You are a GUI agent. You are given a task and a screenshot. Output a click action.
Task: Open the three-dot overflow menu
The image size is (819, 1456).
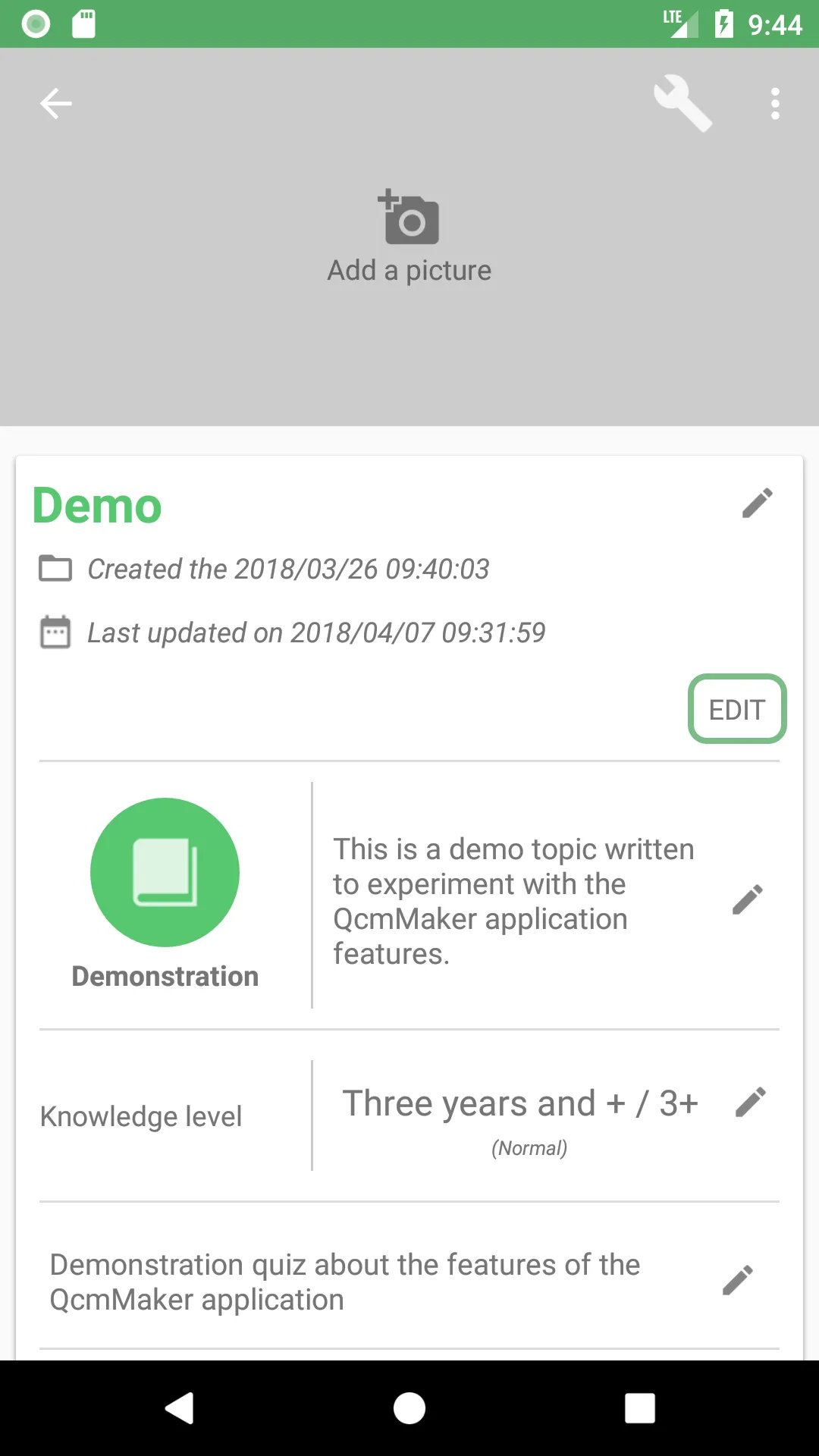[774, 103]
